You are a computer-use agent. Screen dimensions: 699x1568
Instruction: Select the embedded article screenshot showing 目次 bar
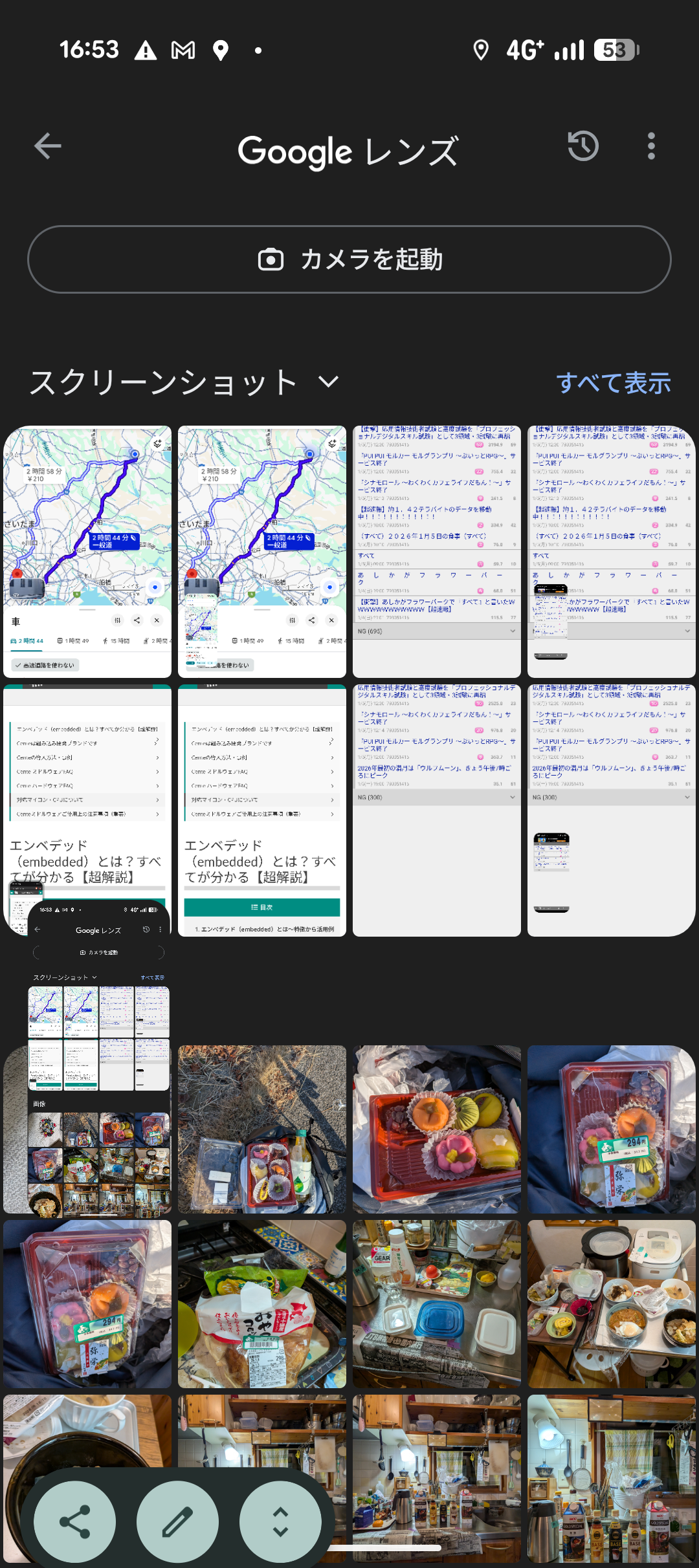[262, 810]
